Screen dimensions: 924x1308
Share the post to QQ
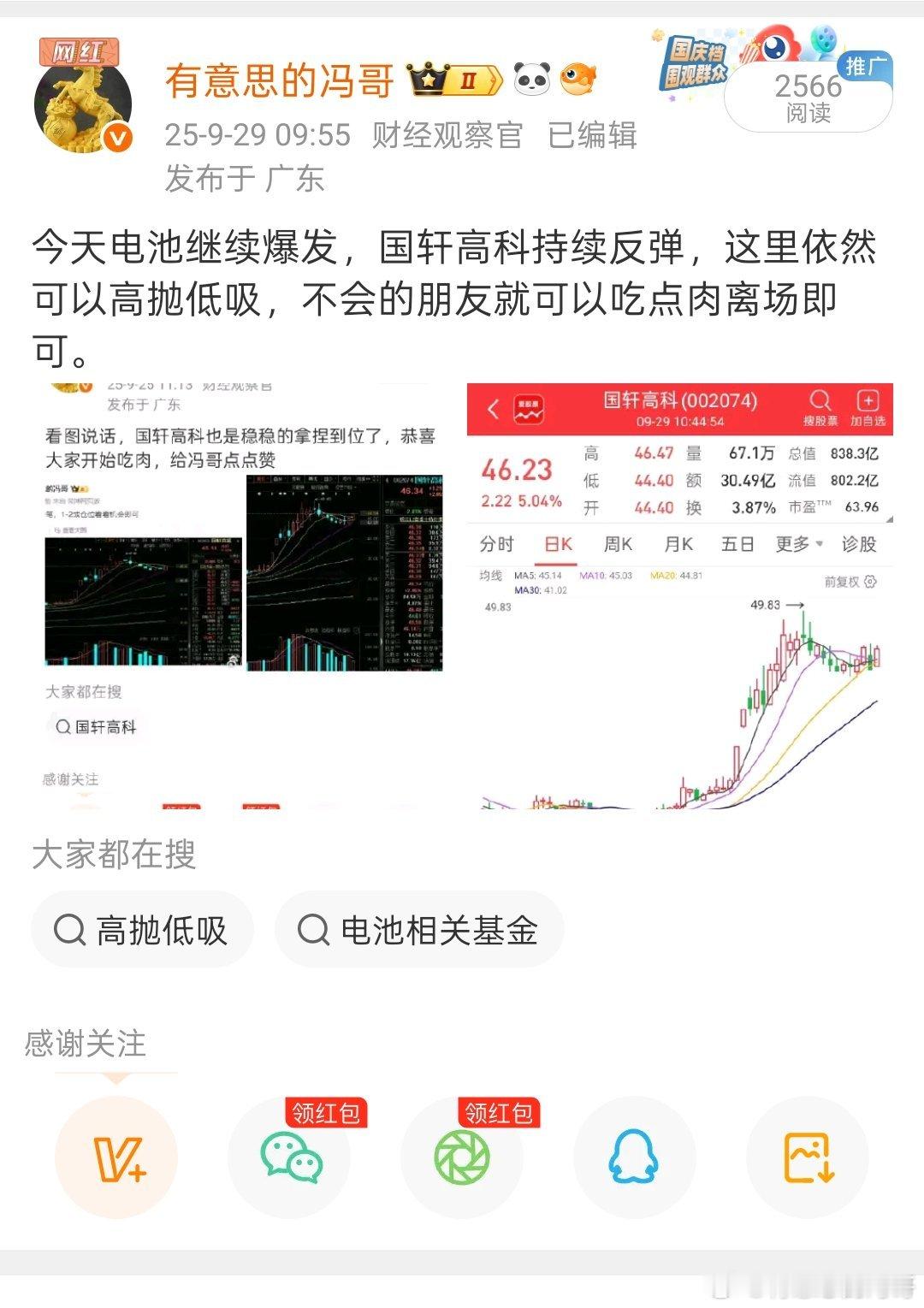[x=635, y=1157]
